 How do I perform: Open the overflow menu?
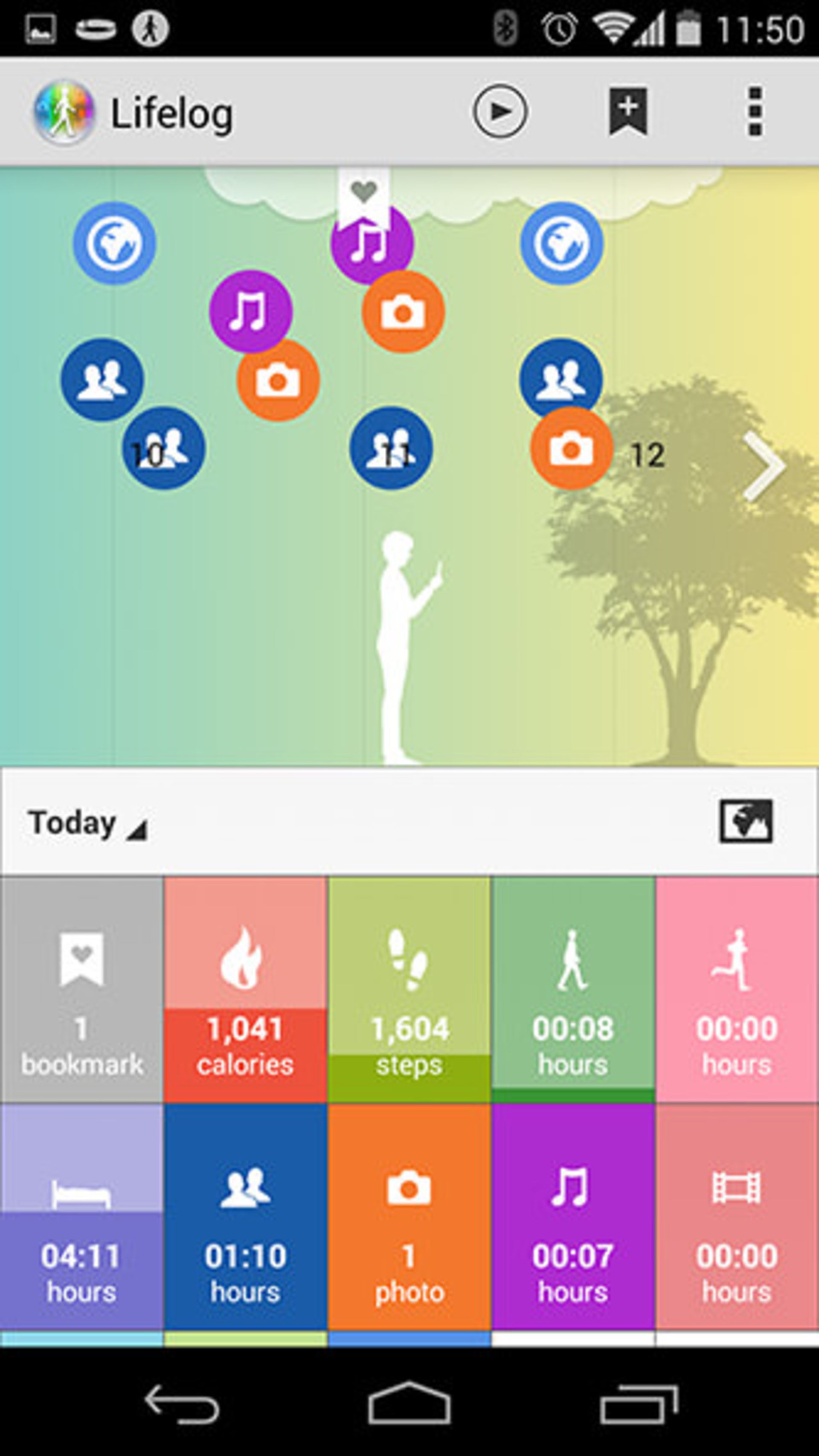tap(755, 111)
